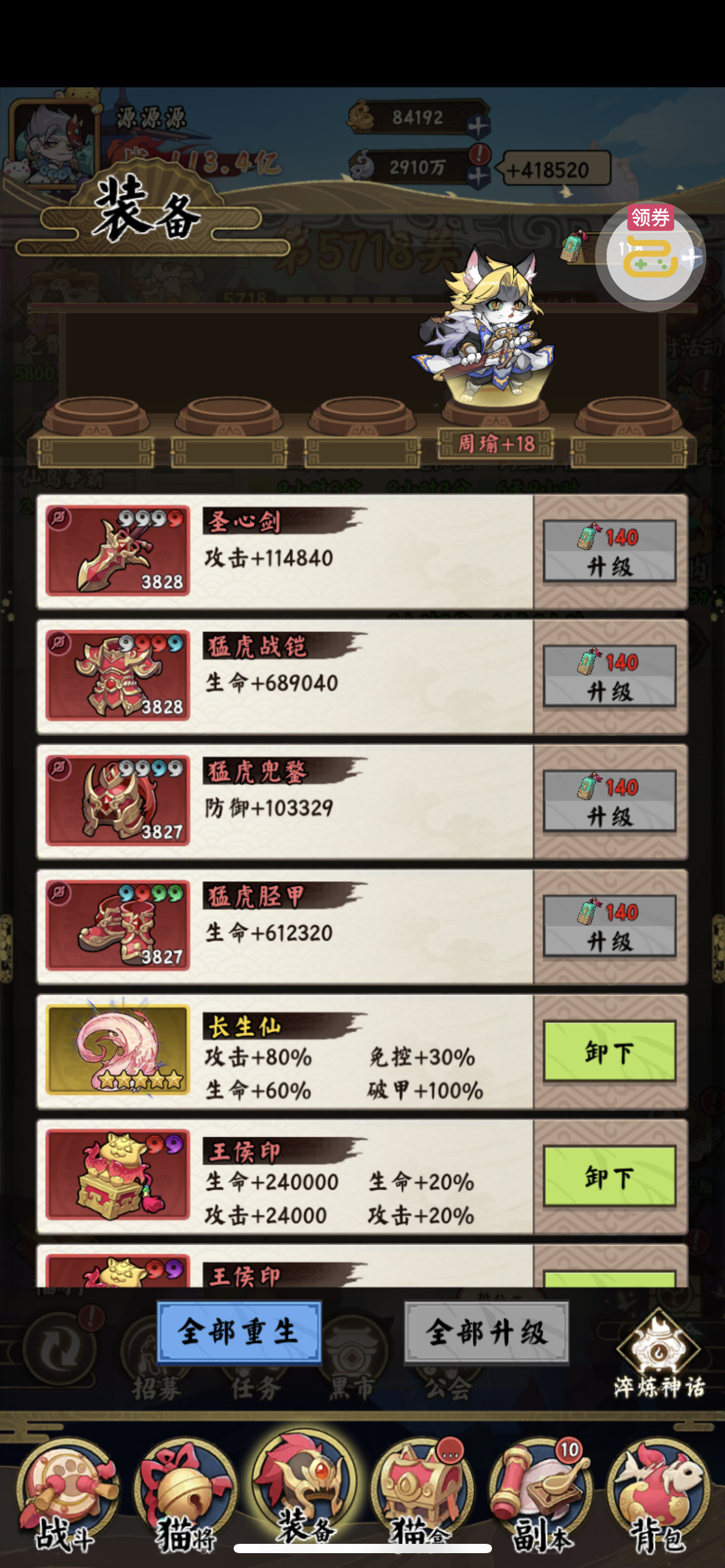Screen dimensions: 725x1568
Task: View the 长生仙 item icon
Action: [x=118, y=1050]
